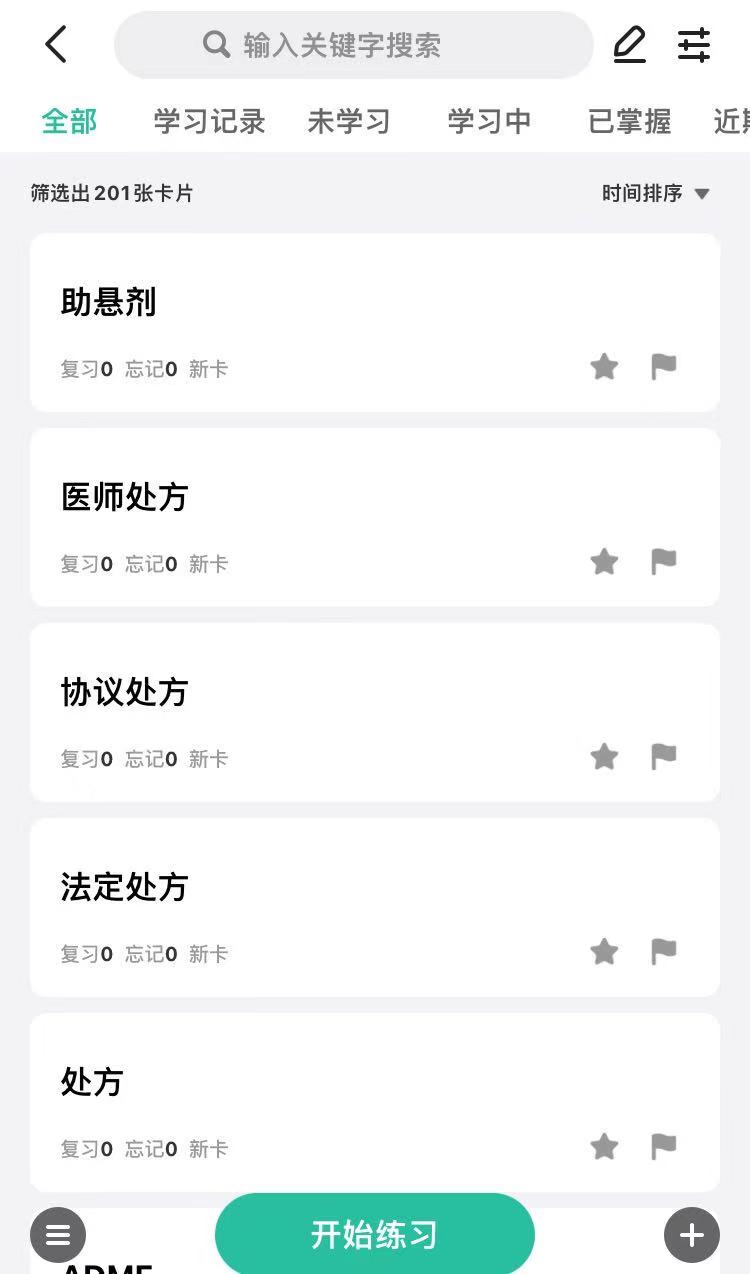Viewport: 750px width, 1274px height.
Task: Switch to the 学习记录 tab
Action: 209,122
